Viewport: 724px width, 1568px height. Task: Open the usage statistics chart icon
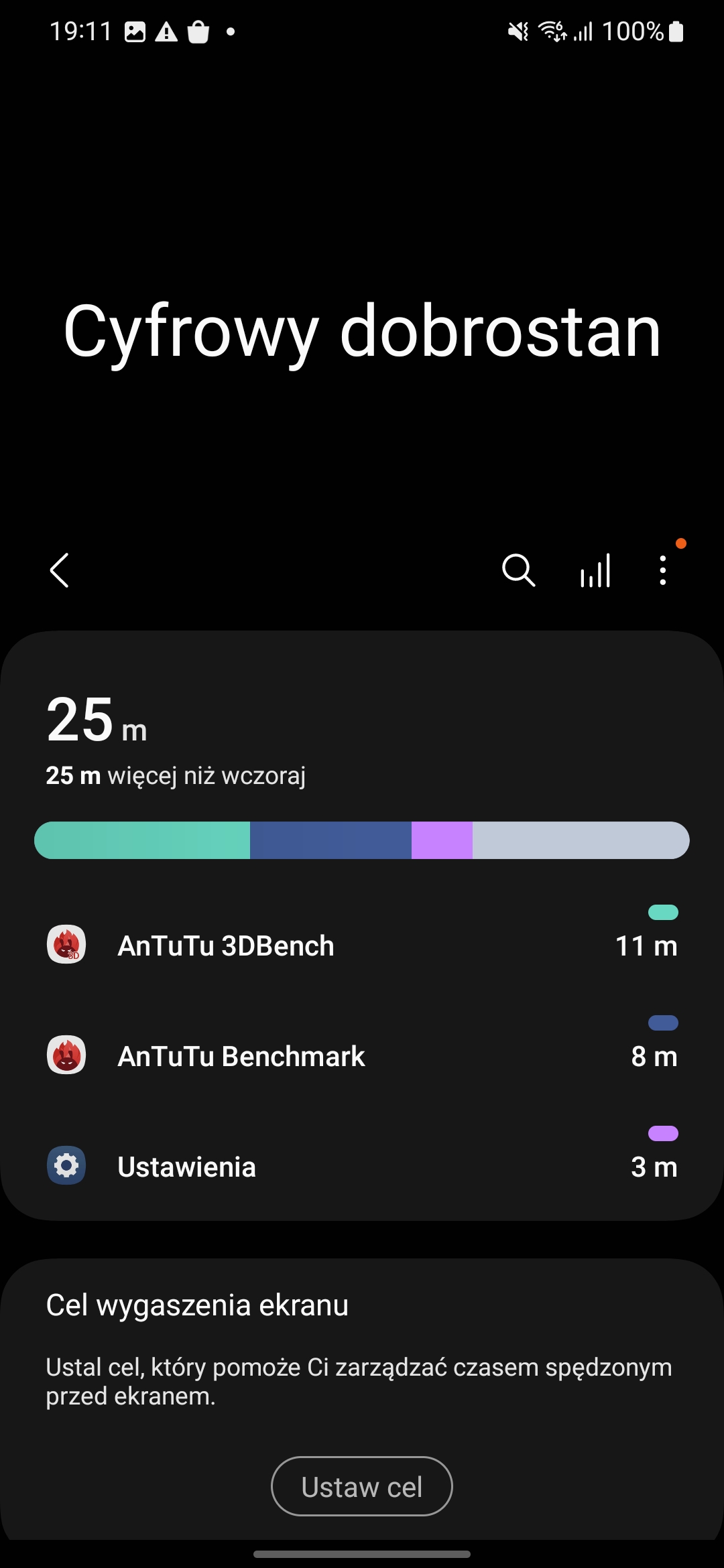(595, 571)
